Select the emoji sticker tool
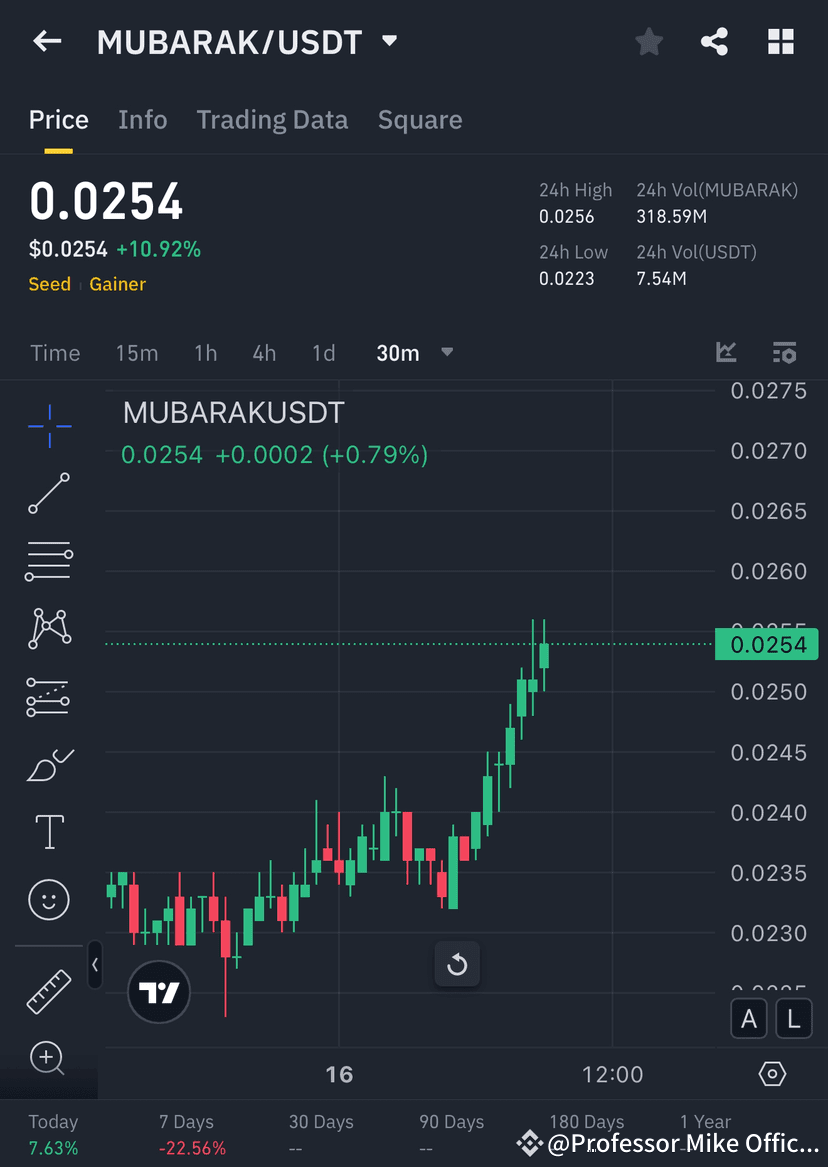The height and width of the screenshot is (1167, 828). pyautogui.click(x=48, y=899)
